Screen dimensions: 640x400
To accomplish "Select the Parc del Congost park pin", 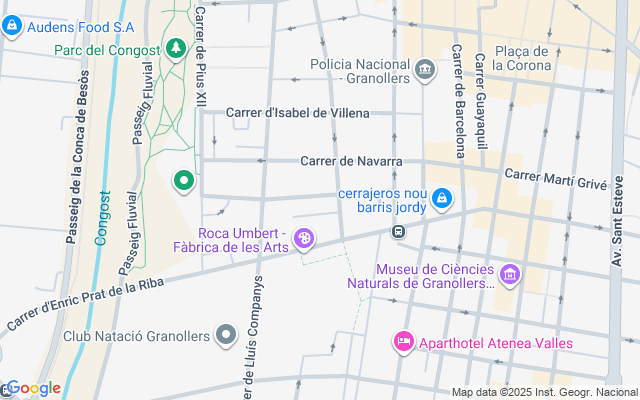I will (x=176, y=48).
